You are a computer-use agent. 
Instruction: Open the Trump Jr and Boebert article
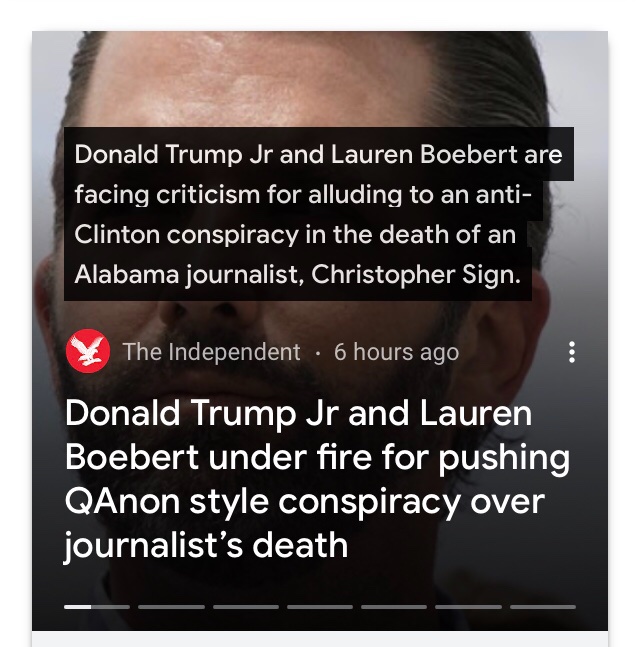(317, 480)
